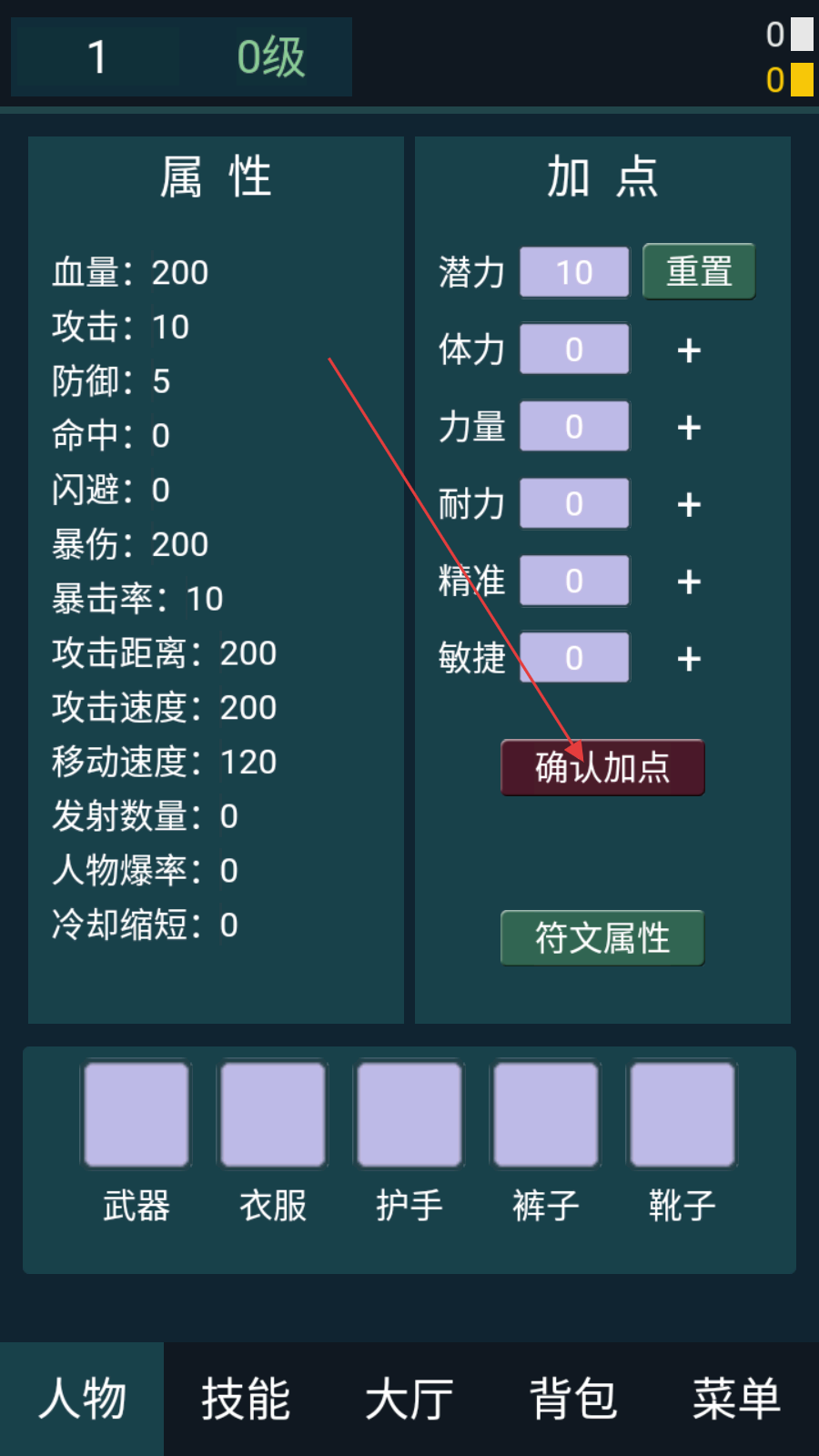Add a point to 体力
Image resolution: width=819 pixels, height=1456 pixels.
[x=689, y=349]
